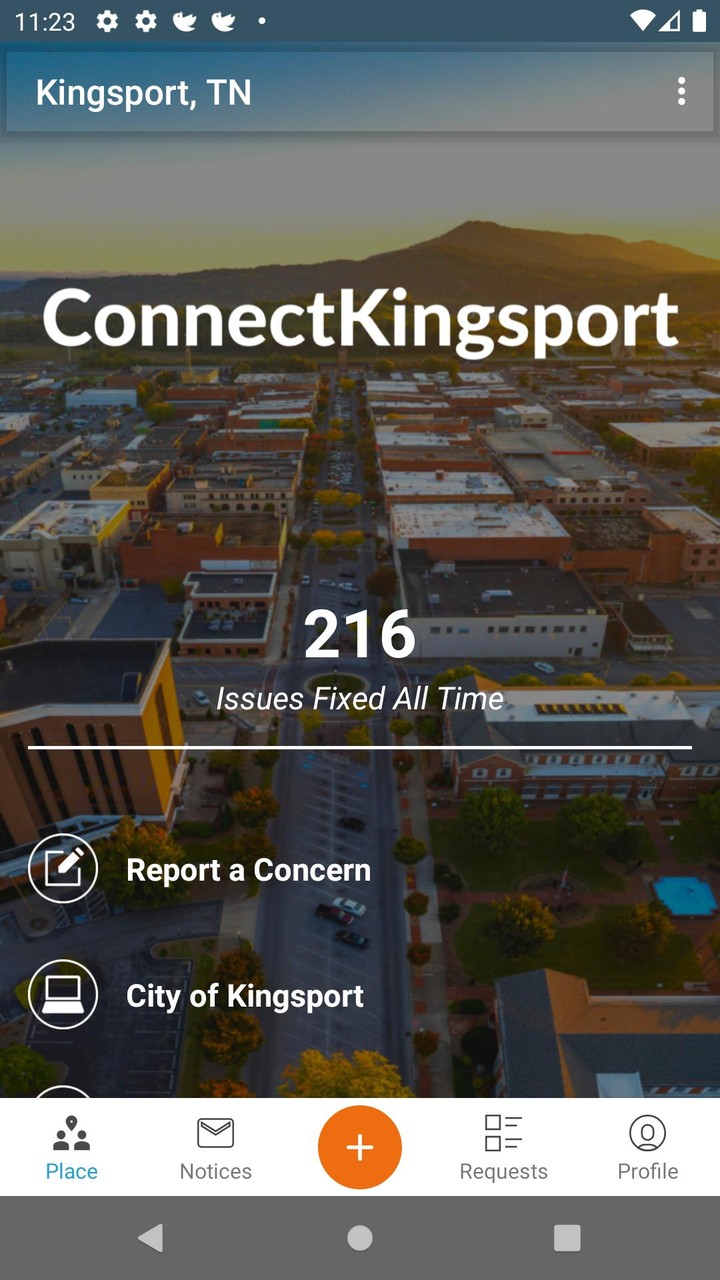Tap a settings gear icon in status bar
This screenshot has height=1280, width=720.
(107, 20)
